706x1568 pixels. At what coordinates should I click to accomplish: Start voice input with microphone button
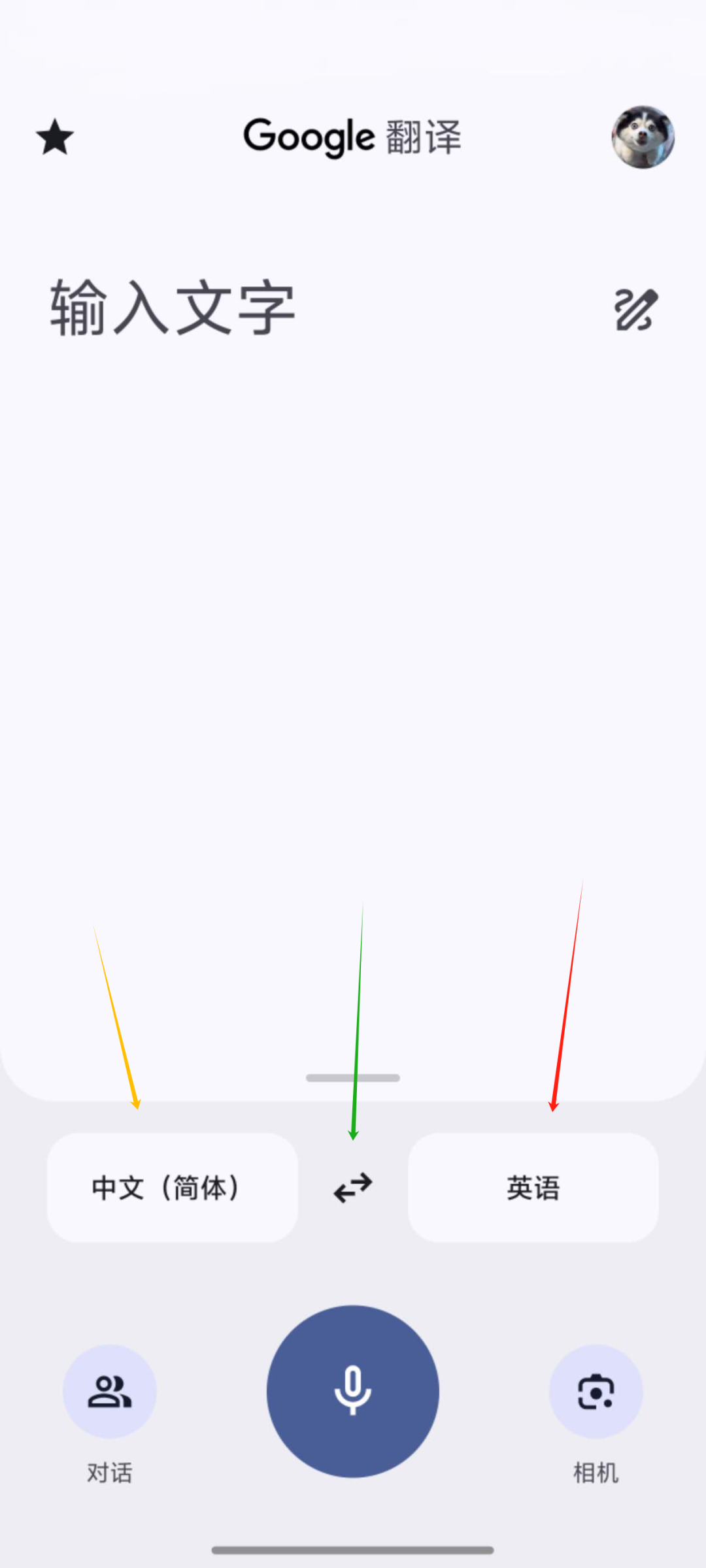click(x=353, y=1391)
